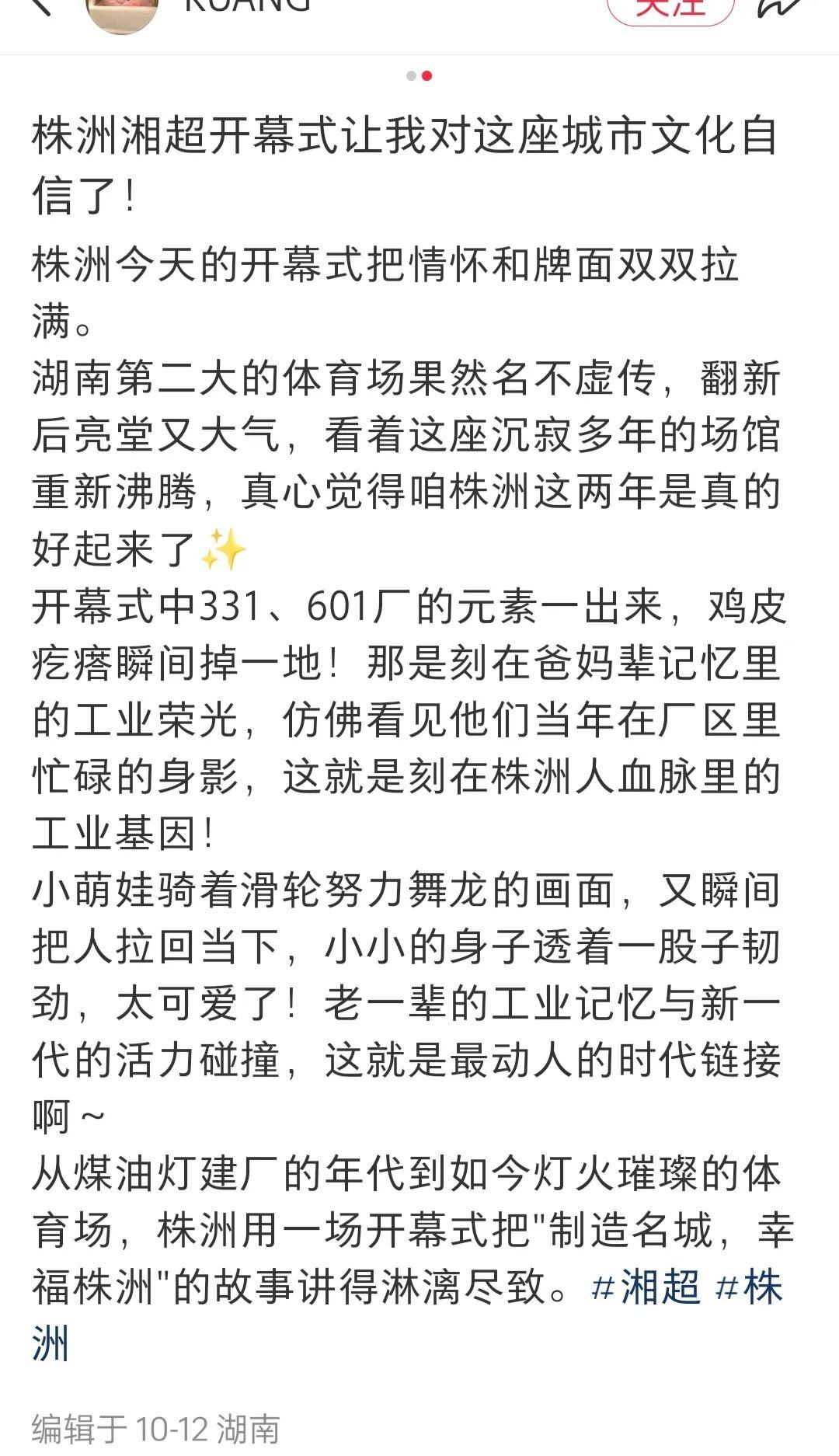Open the #湘超 hashtag link
The image size is (839, 1456).
(645, 1287)
